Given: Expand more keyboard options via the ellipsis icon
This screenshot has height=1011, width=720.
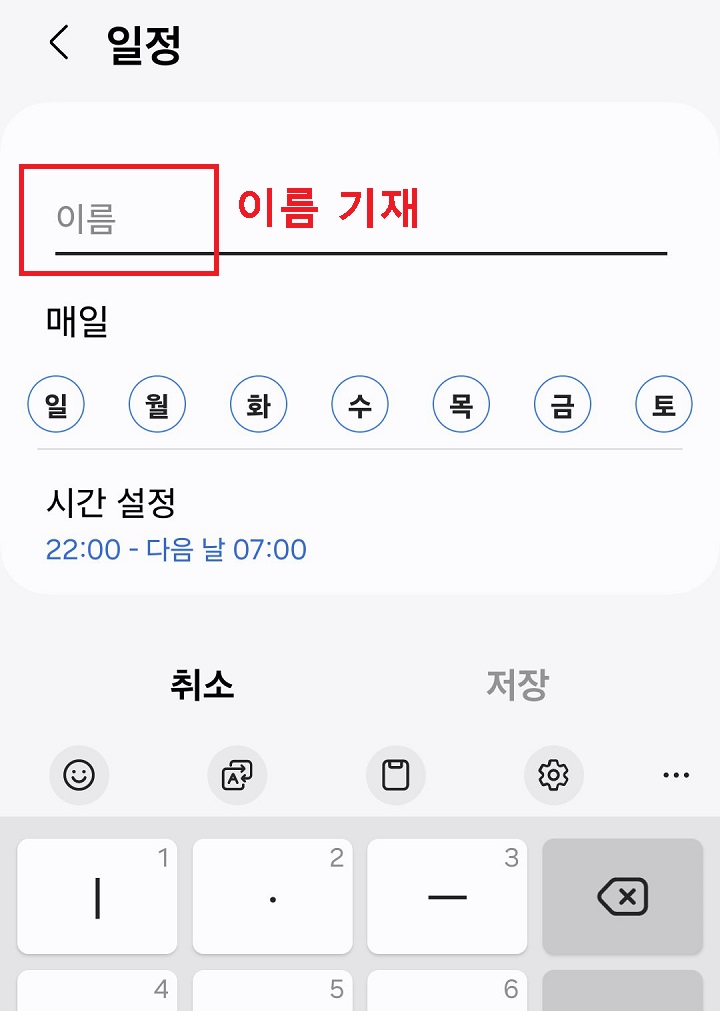Looking at the screenshot, I should 676,775.
